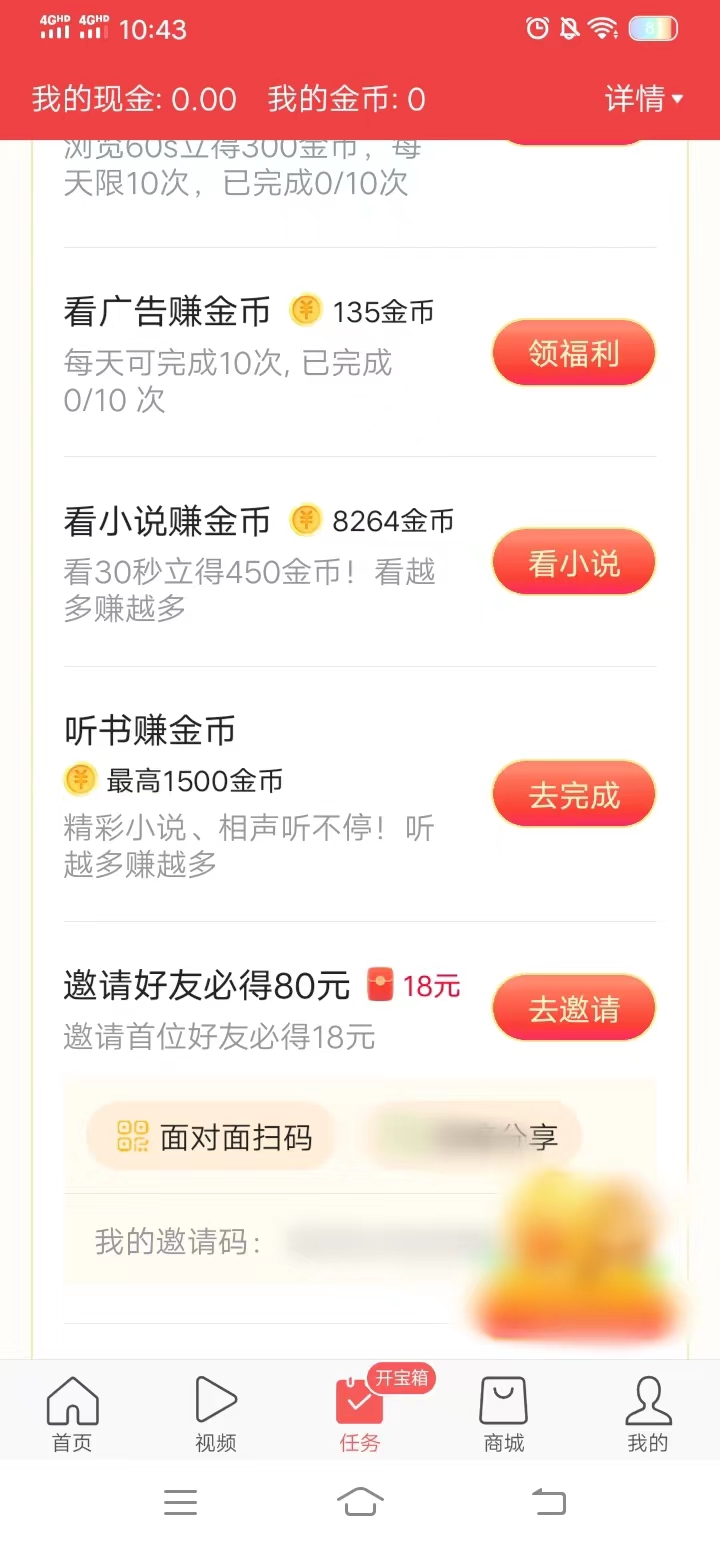Tap the recent apps navigation button

(180, 1501)
